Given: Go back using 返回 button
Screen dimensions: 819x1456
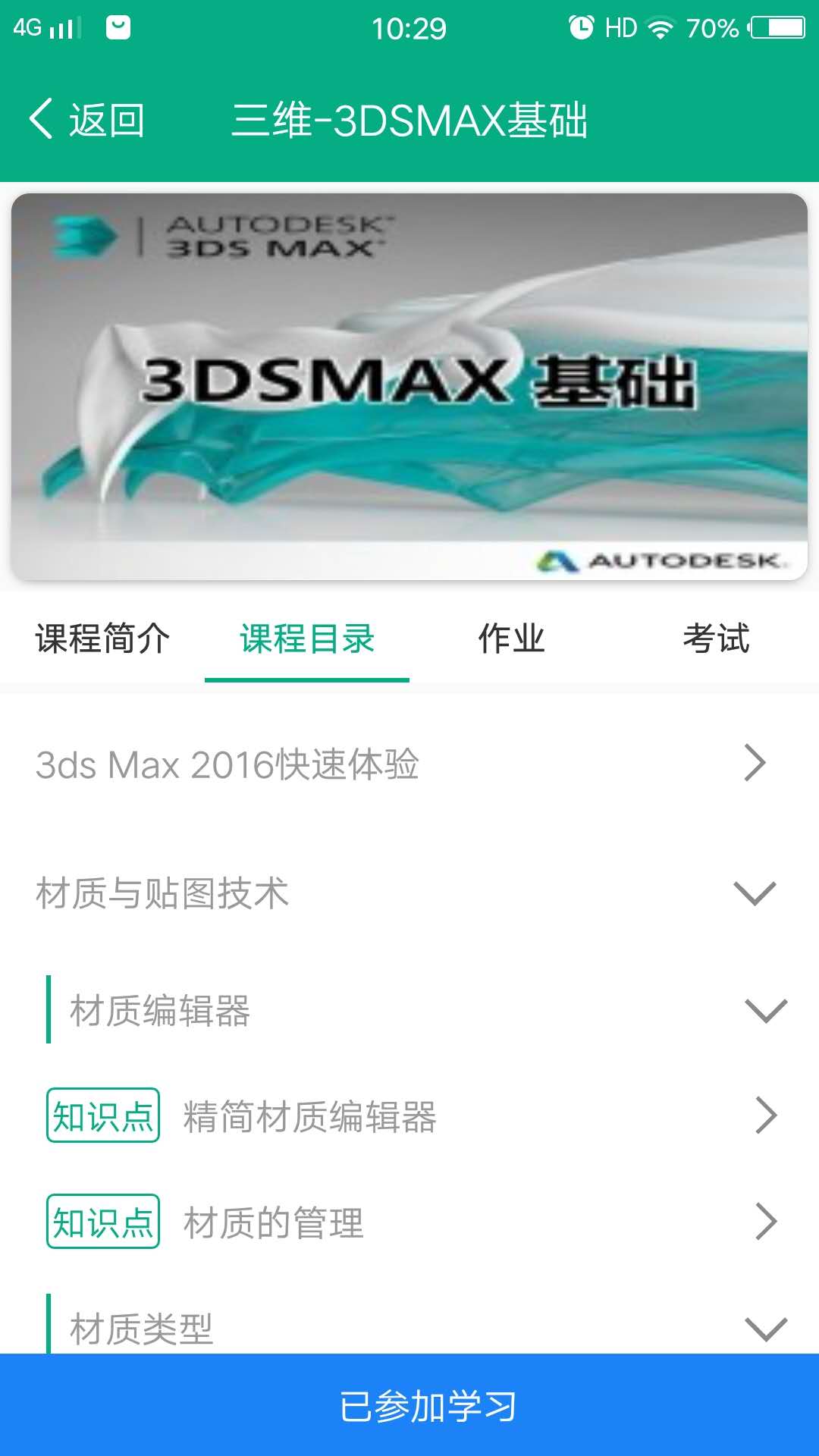Looking at the screenshot, I should pos(86,120).
